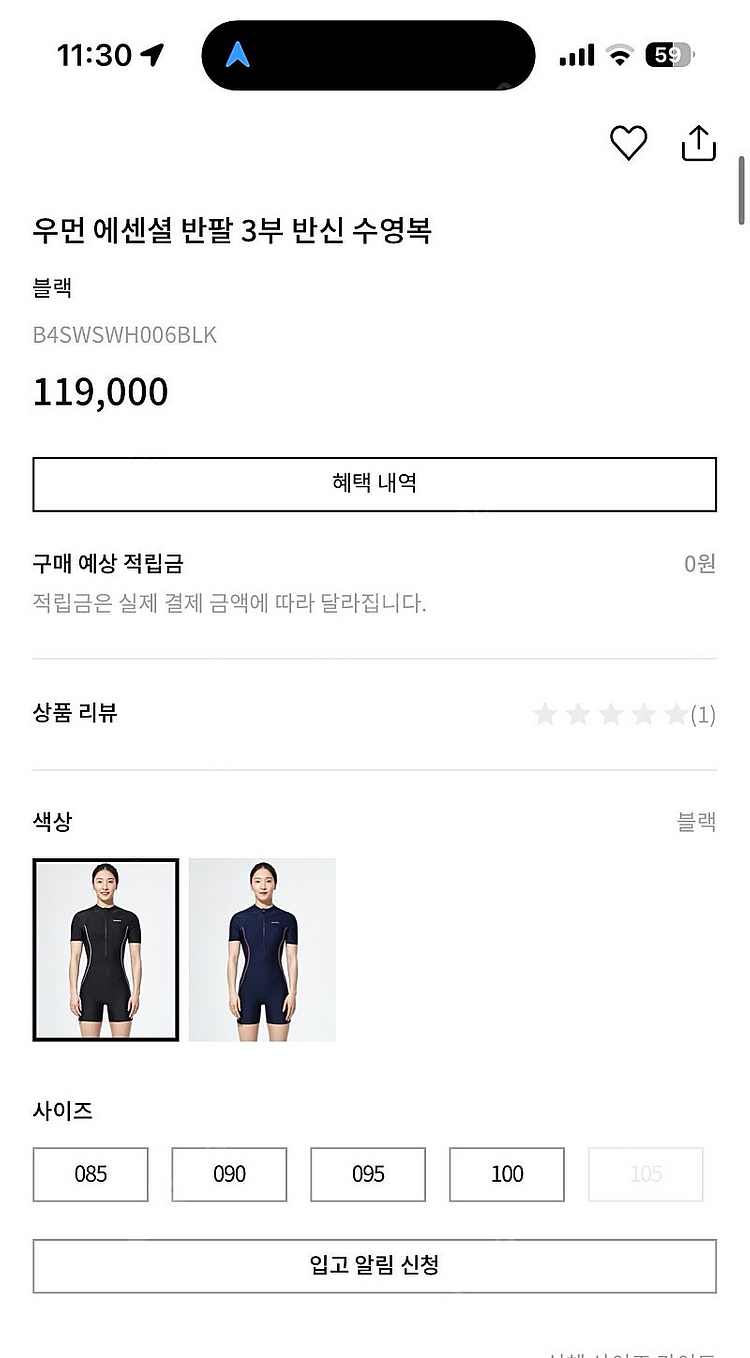Image resolution: width=750 pixels, height=1358 pixels.
Task: Tap the location arrow in the status bar
Action: coord(152,54)
